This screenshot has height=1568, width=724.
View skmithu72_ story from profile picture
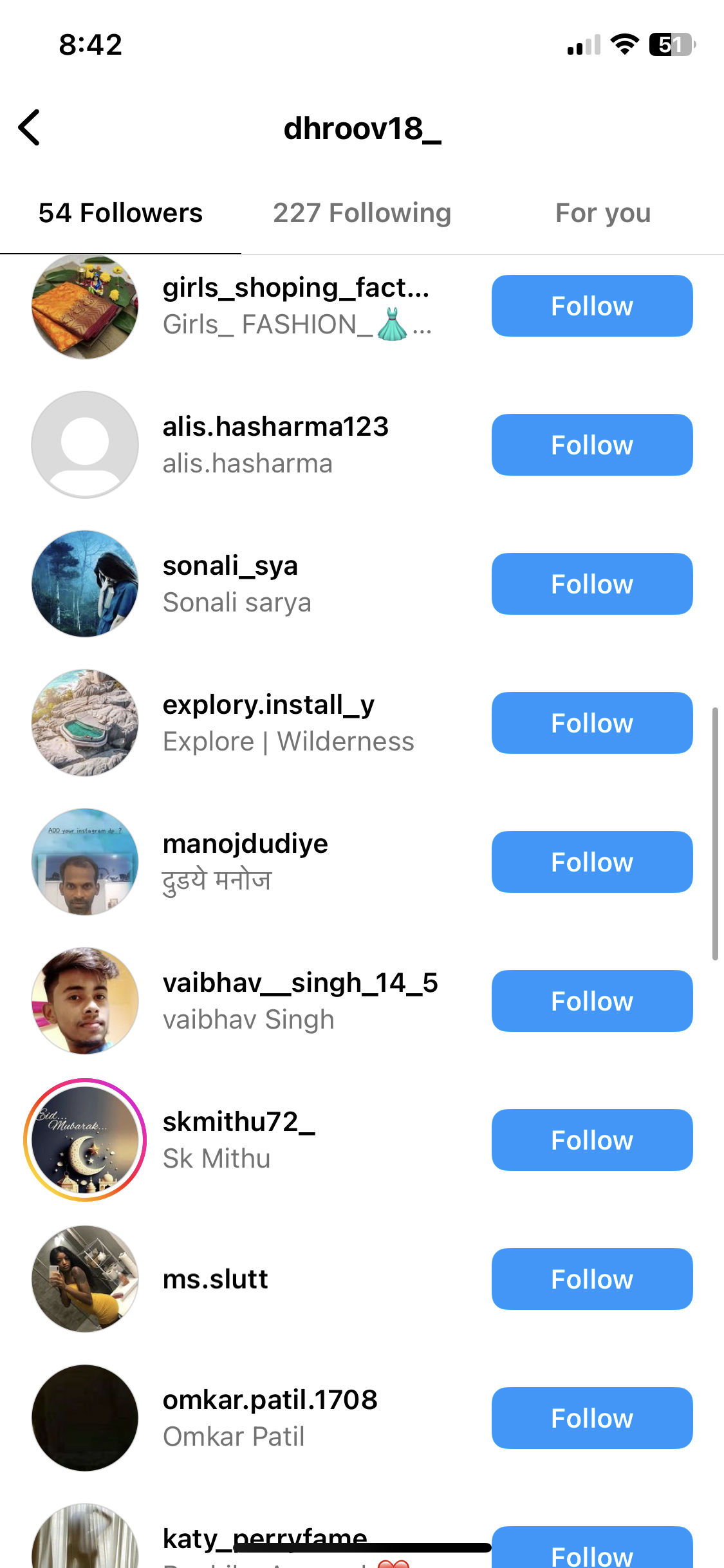pos(85,1140)
